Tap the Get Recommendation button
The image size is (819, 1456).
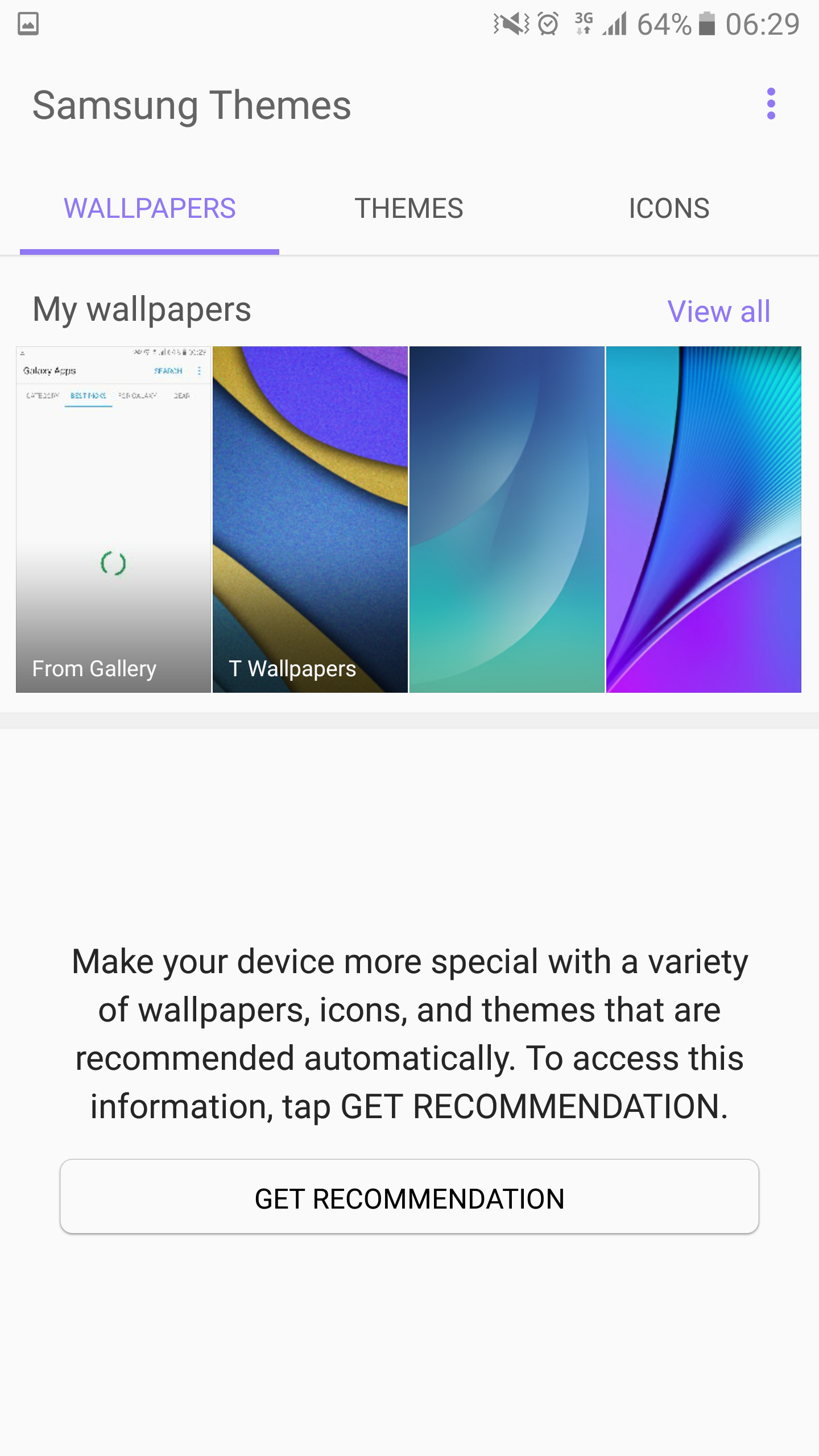pos(409,1197)
